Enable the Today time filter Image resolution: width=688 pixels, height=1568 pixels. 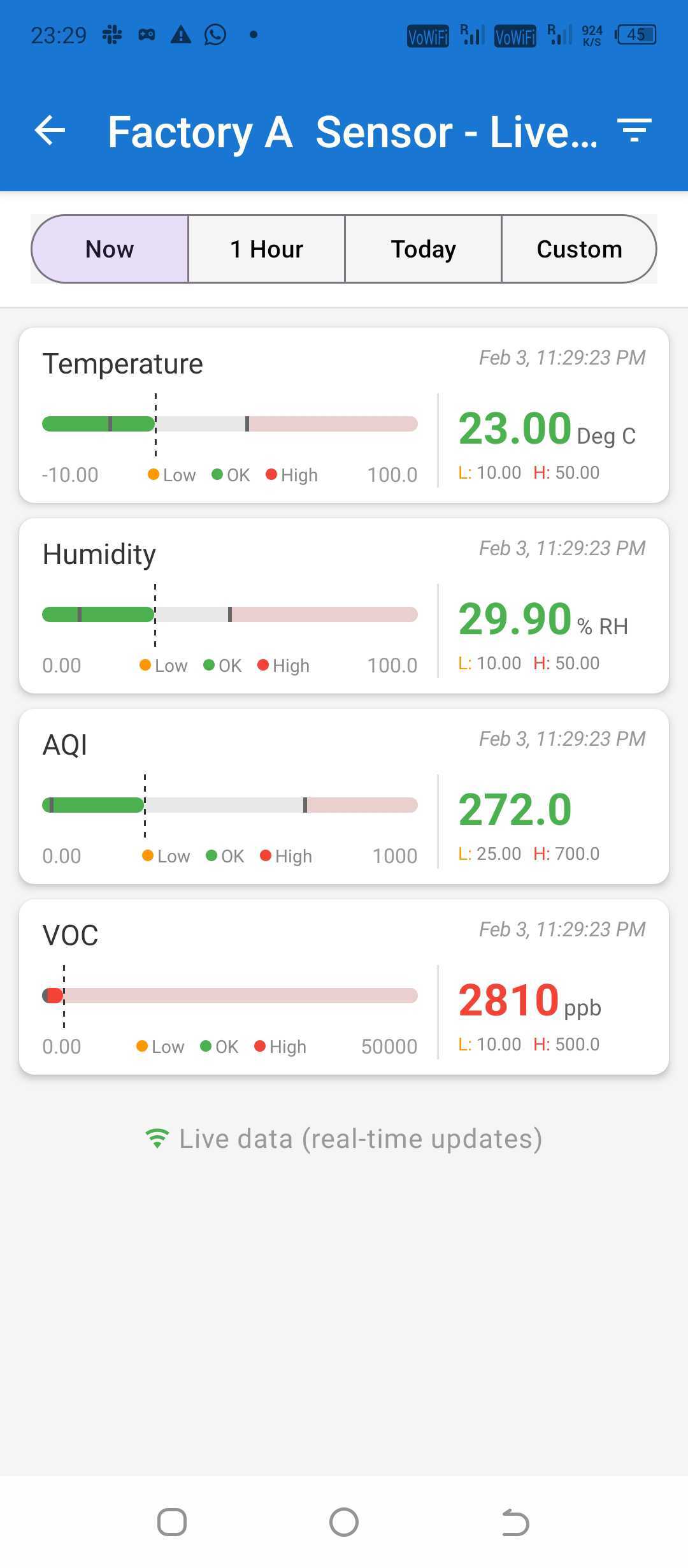(x=423, y=249)
